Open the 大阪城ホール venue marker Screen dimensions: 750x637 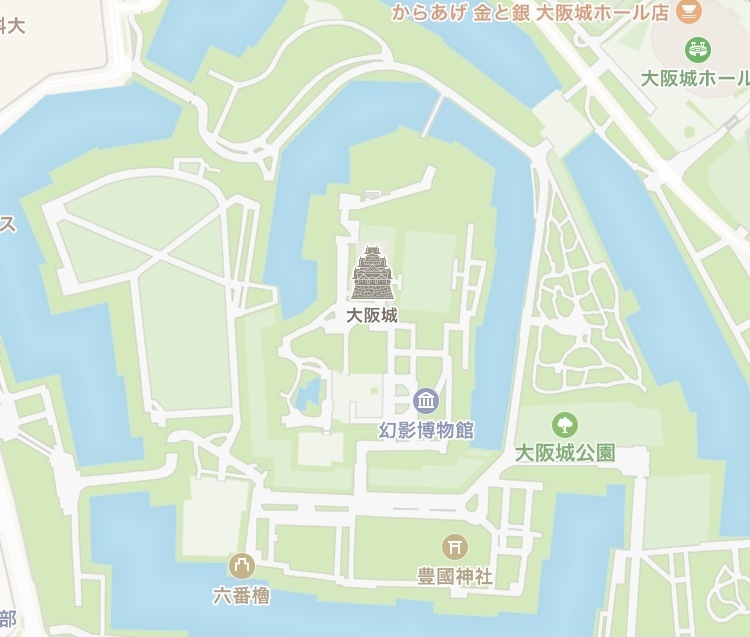pyautogui.click(x=697, y=48)
